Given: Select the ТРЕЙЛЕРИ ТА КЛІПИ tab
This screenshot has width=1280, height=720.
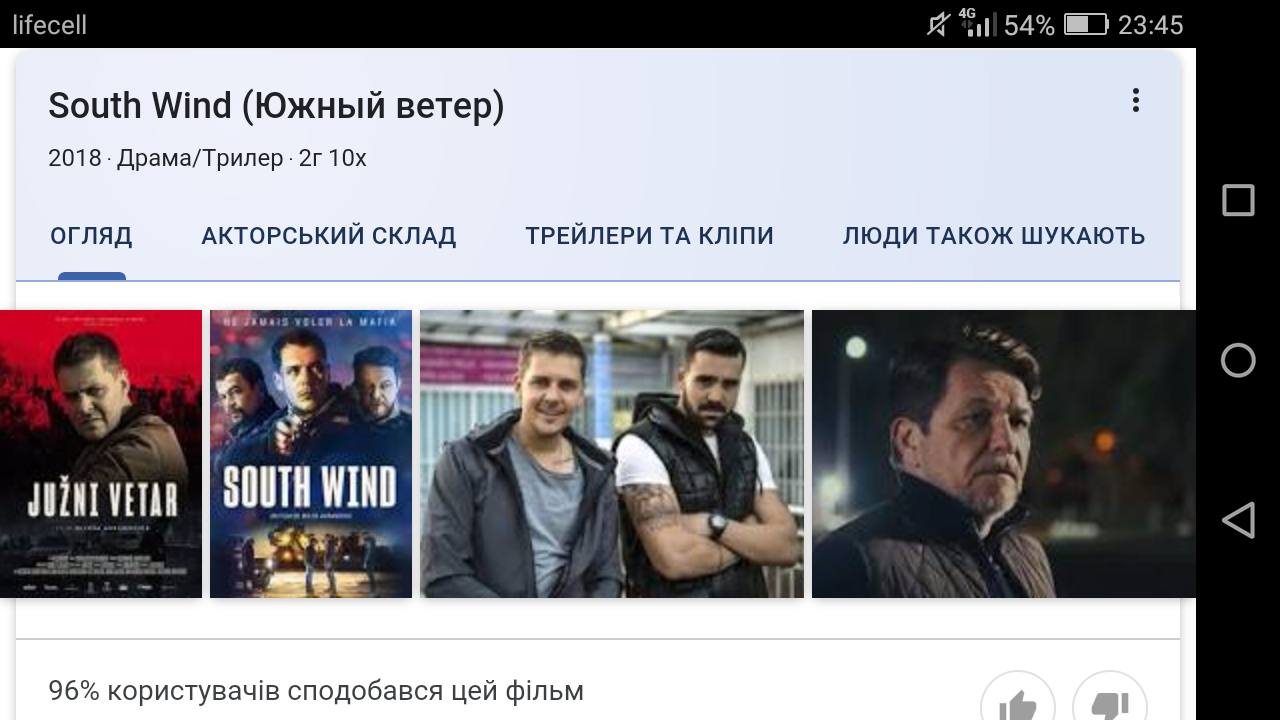Looking at the screenshot, I should 649,237.
